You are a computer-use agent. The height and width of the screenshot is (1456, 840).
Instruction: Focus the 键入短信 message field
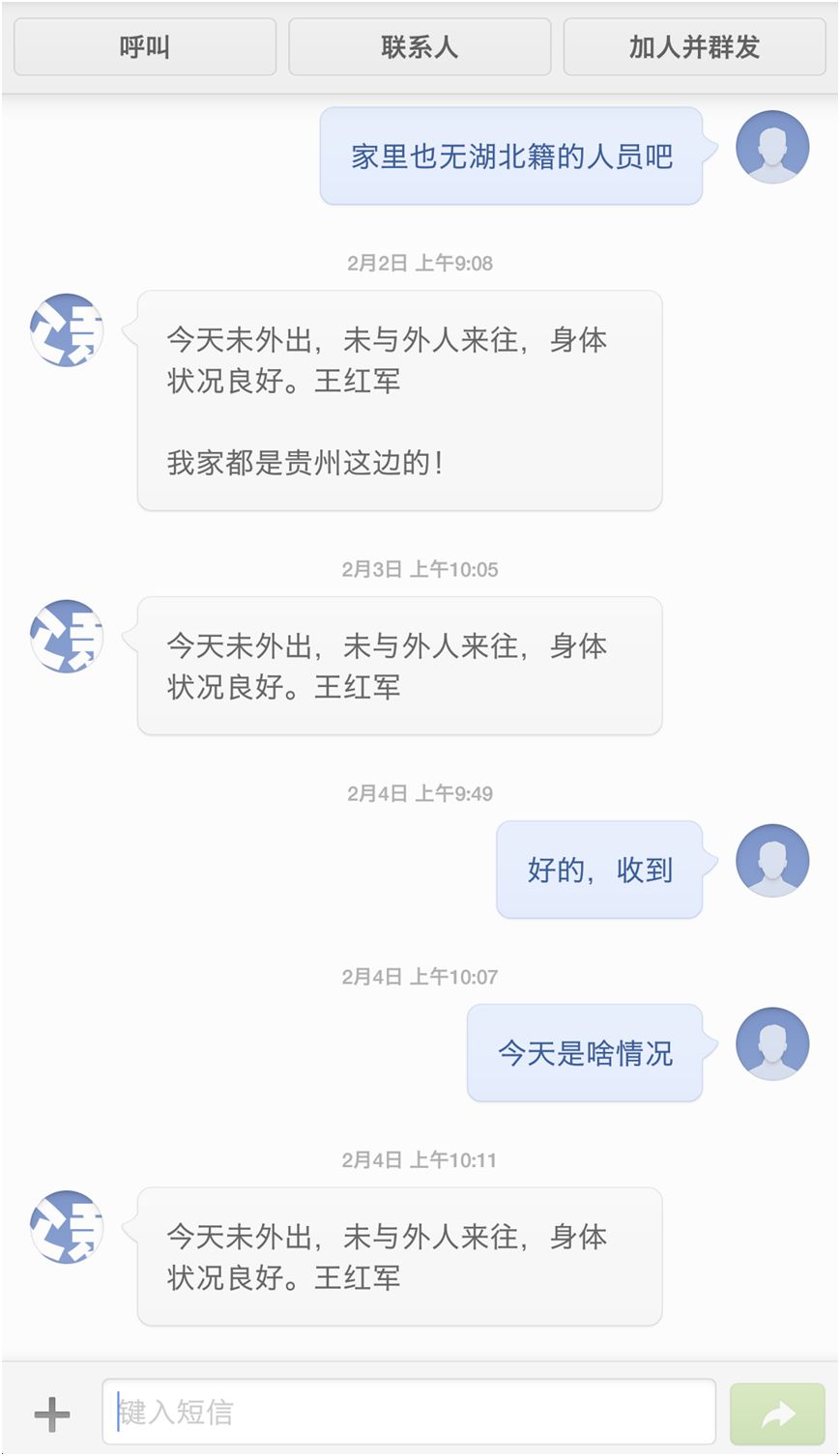(x=408, y=1413)
